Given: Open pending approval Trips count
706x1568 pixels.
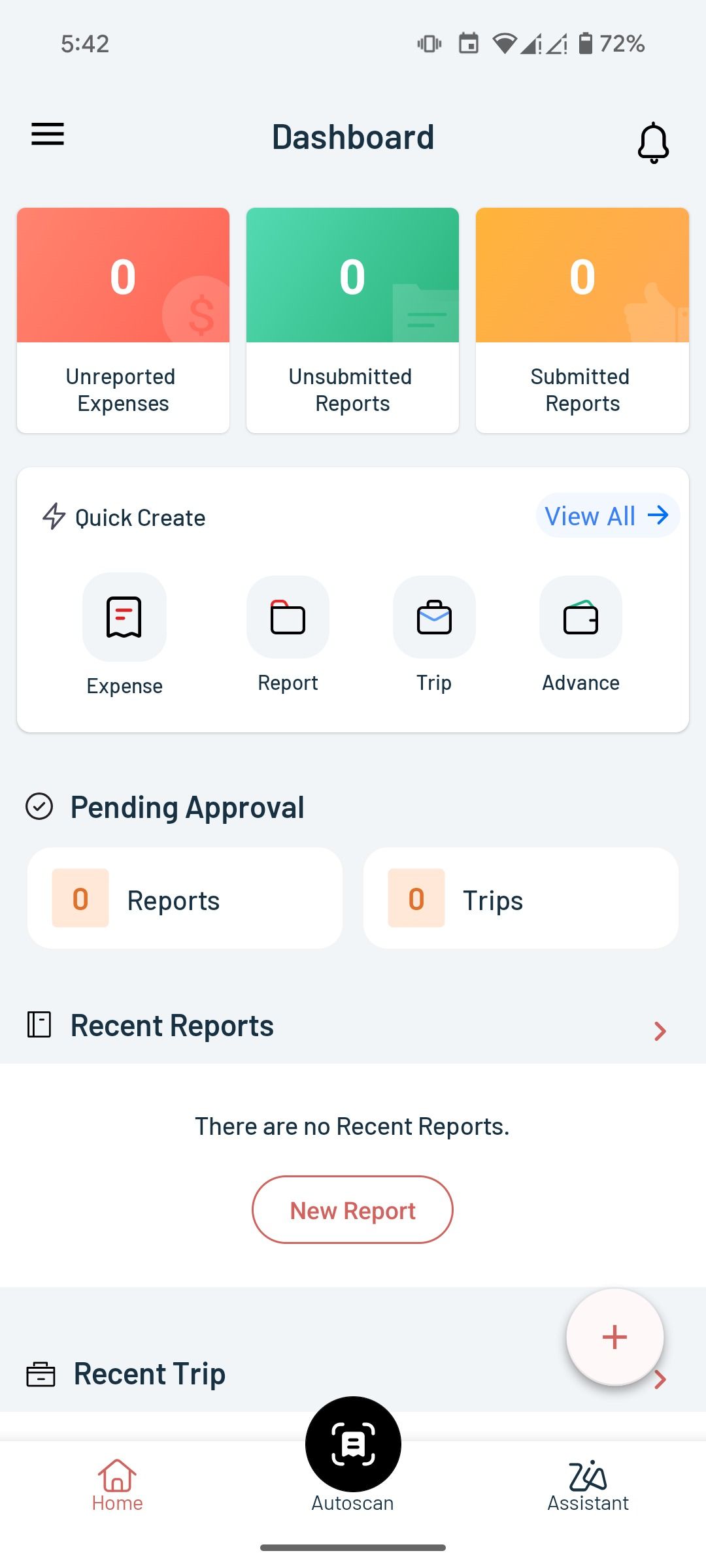Looking at the screenshot, I should tap(520, 898).
